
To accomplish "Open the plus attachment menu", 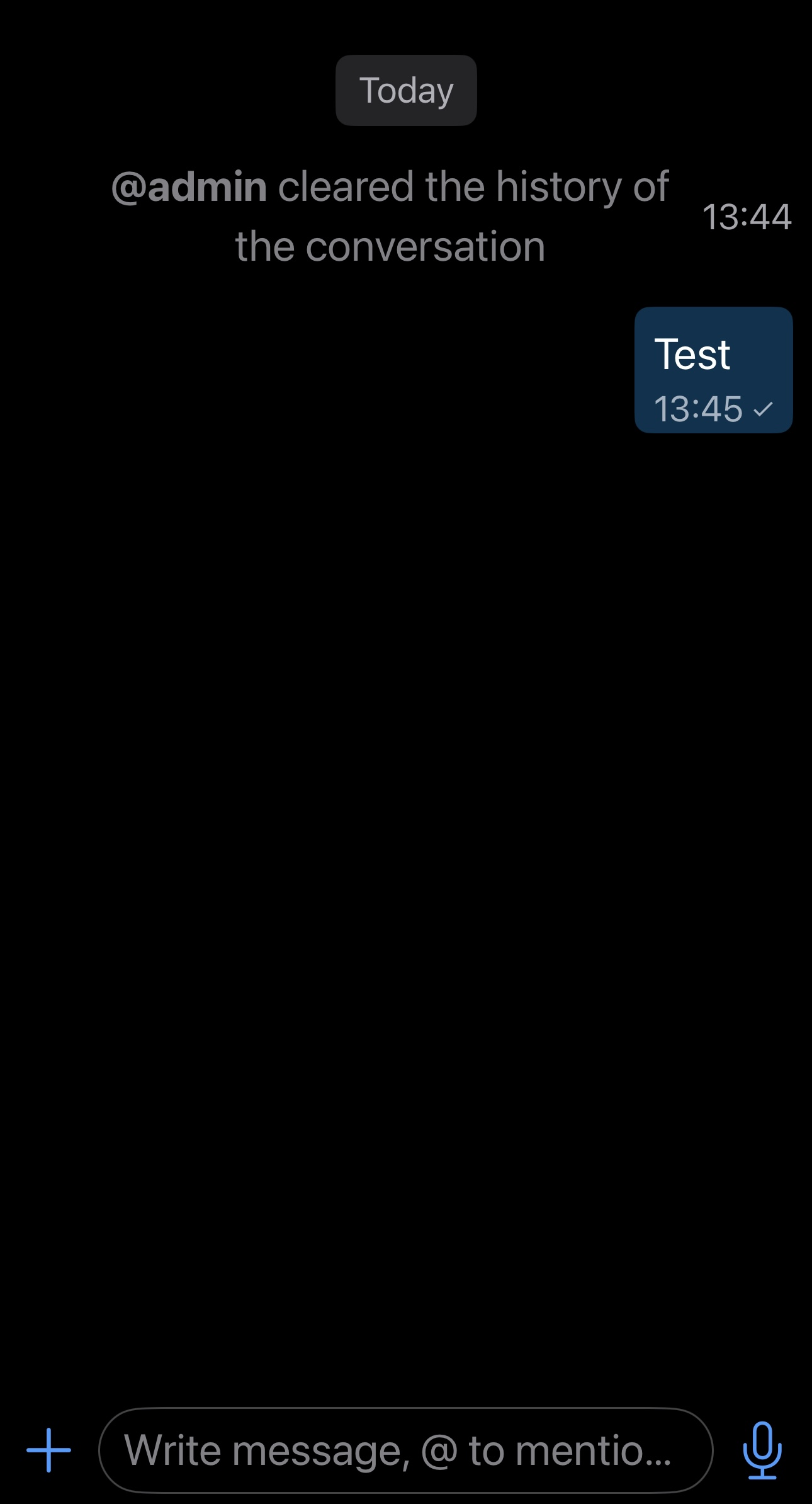I will [48, 1450].
